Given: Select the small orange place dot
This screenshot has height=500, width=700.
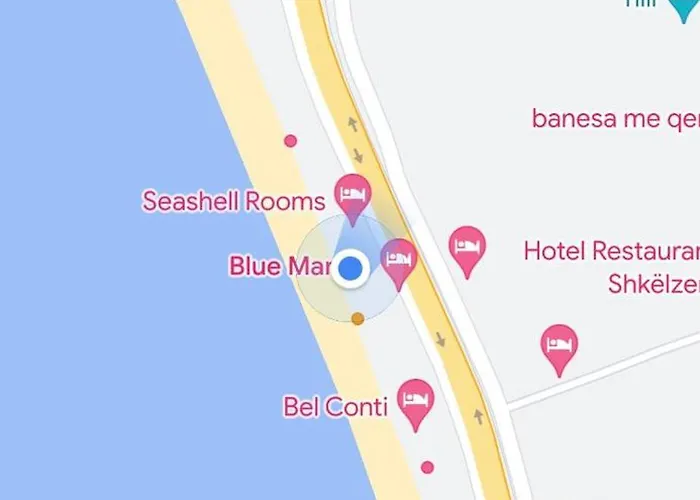Looking at the screenshot, I should [357, 318].
